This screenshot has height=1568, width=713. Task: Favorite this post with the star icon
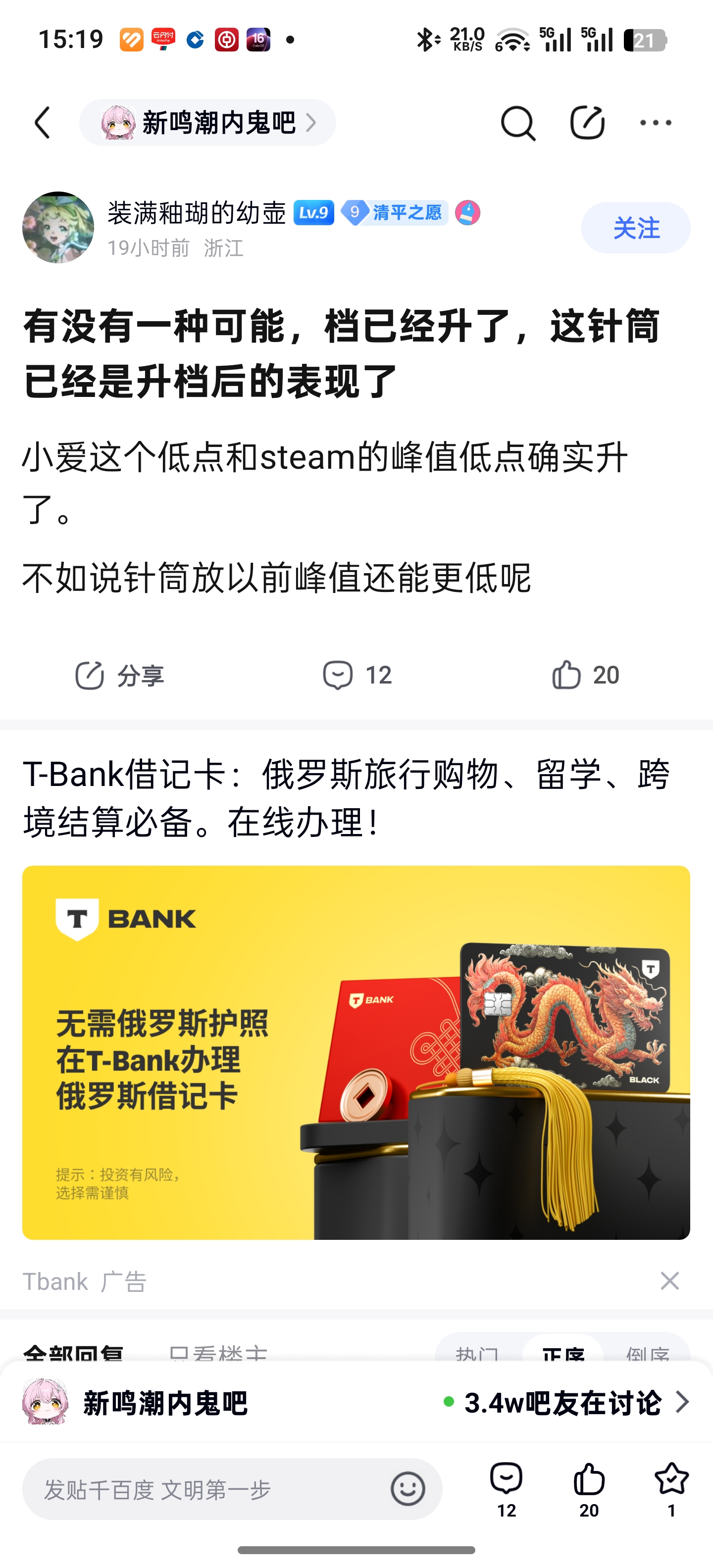(x=671, y=1488)
